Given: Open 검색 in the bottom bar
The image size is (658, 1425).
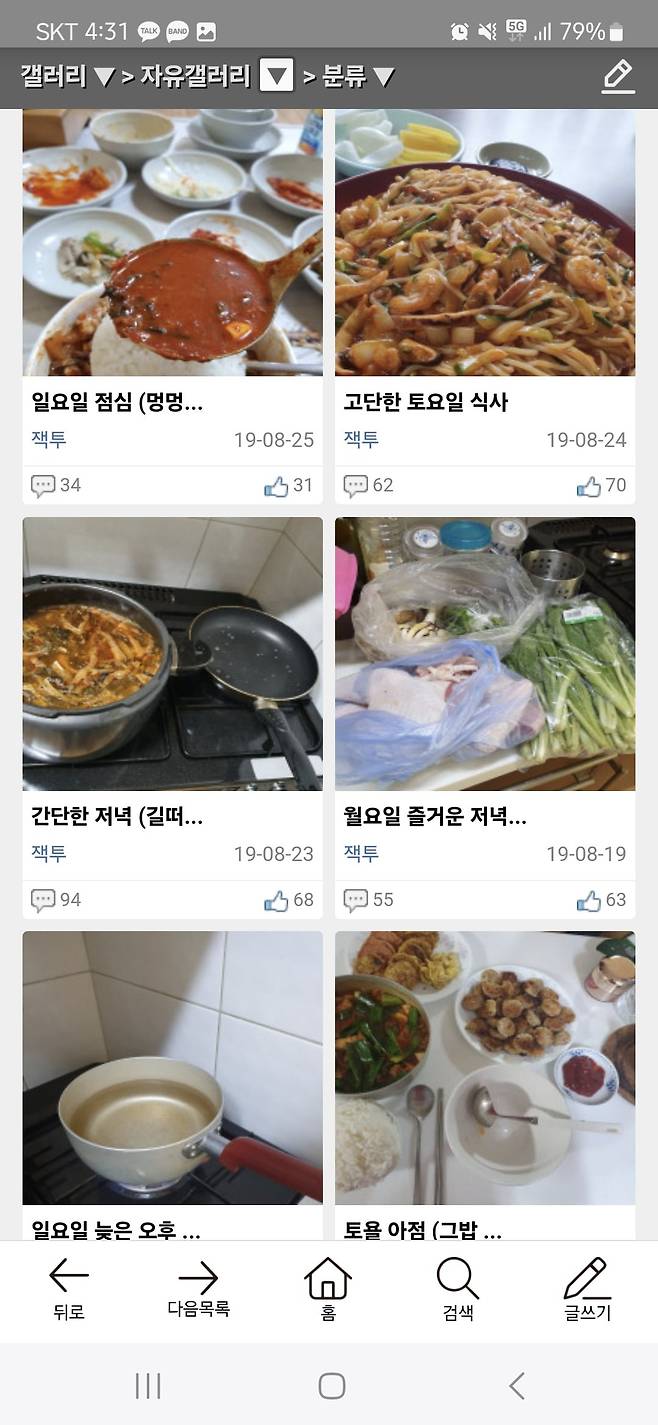Looking at the screenshot, I should [x=457, y=1290].
